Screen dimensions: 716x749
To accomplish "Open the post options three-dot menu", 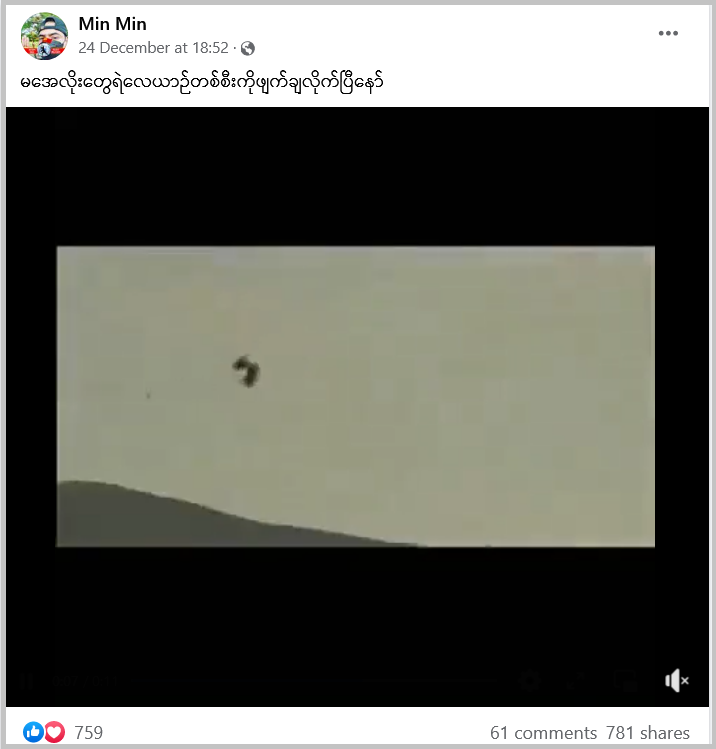I will coord(668,33).
